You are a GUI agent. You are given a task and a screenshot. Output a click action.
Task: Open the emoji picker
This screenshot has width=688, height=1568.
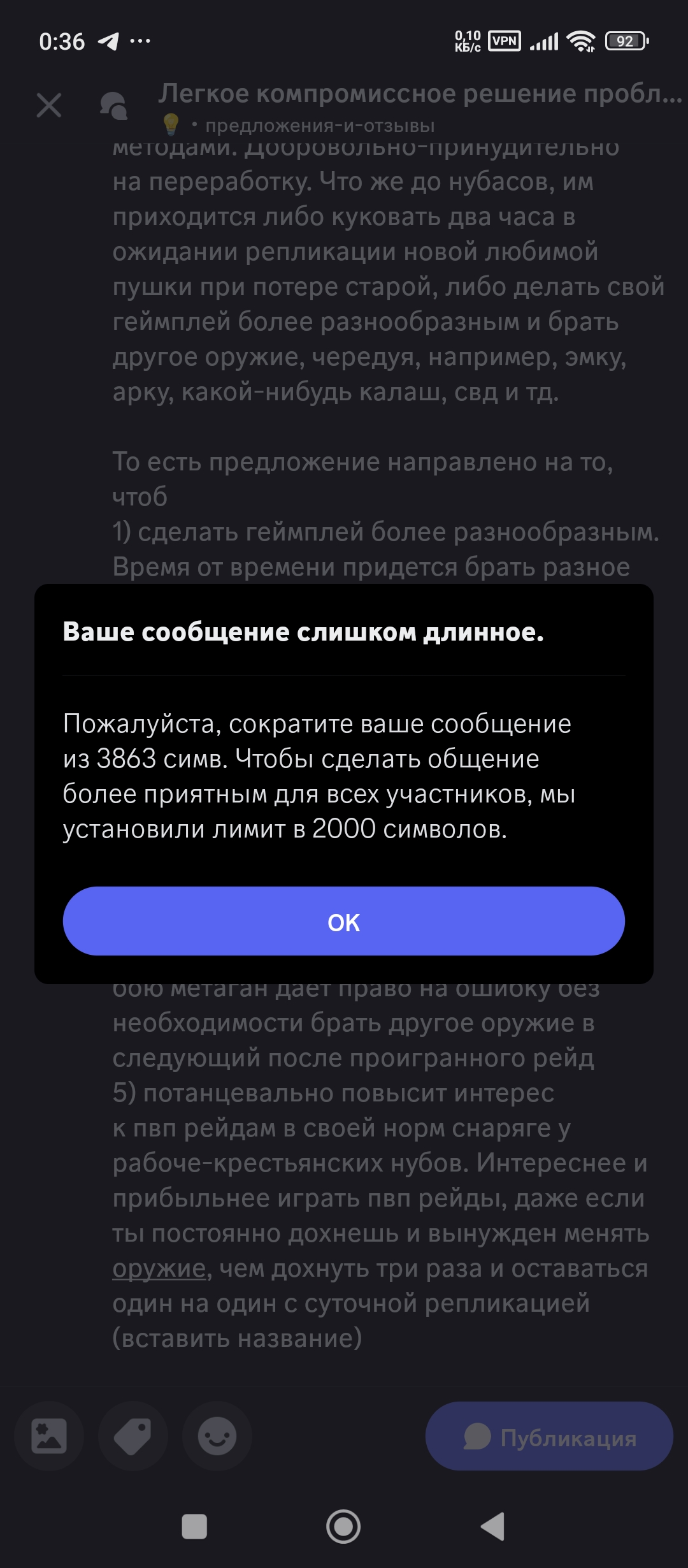[x=217, y=1436]
